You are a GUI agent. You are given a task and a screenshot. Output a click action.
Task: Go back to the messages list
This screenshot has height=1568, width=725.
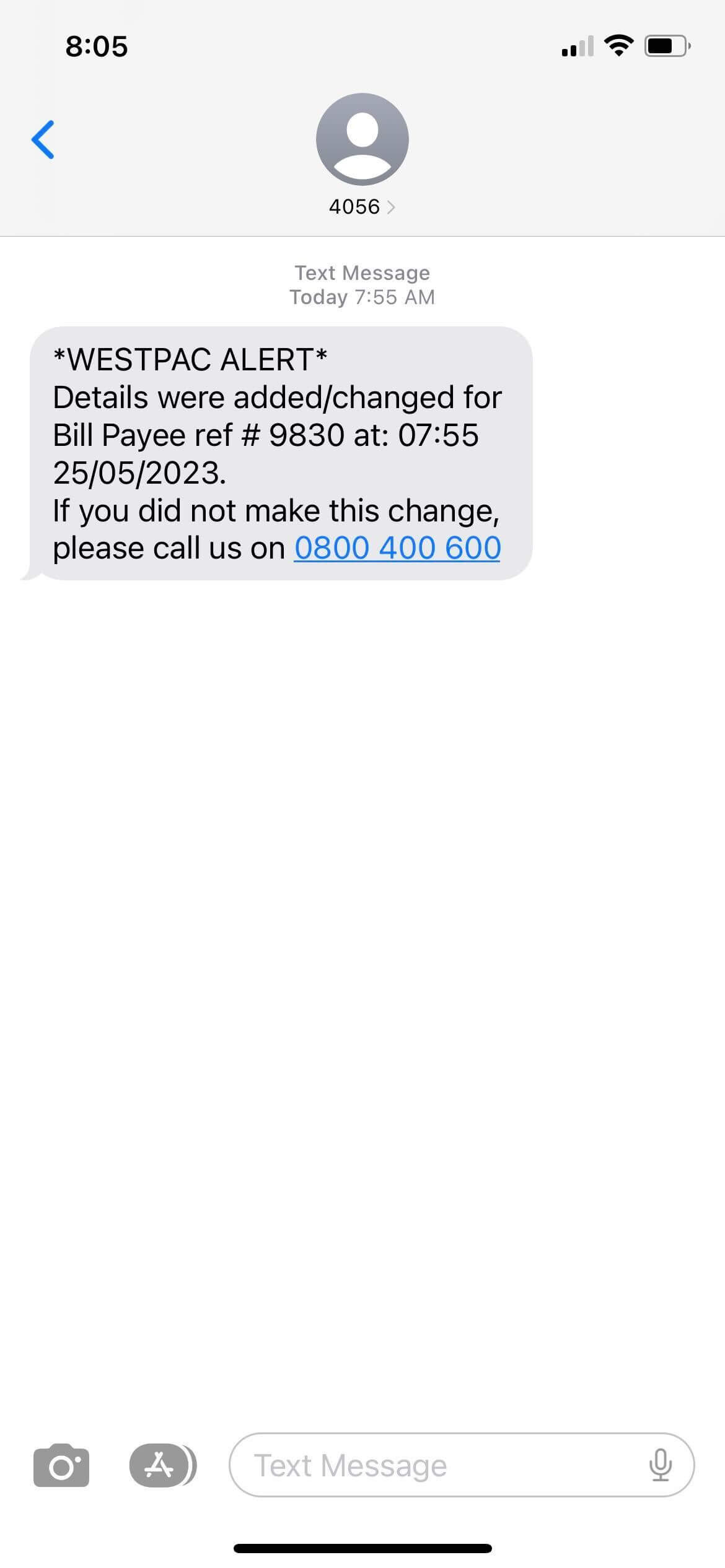click(x=43, y=140)
